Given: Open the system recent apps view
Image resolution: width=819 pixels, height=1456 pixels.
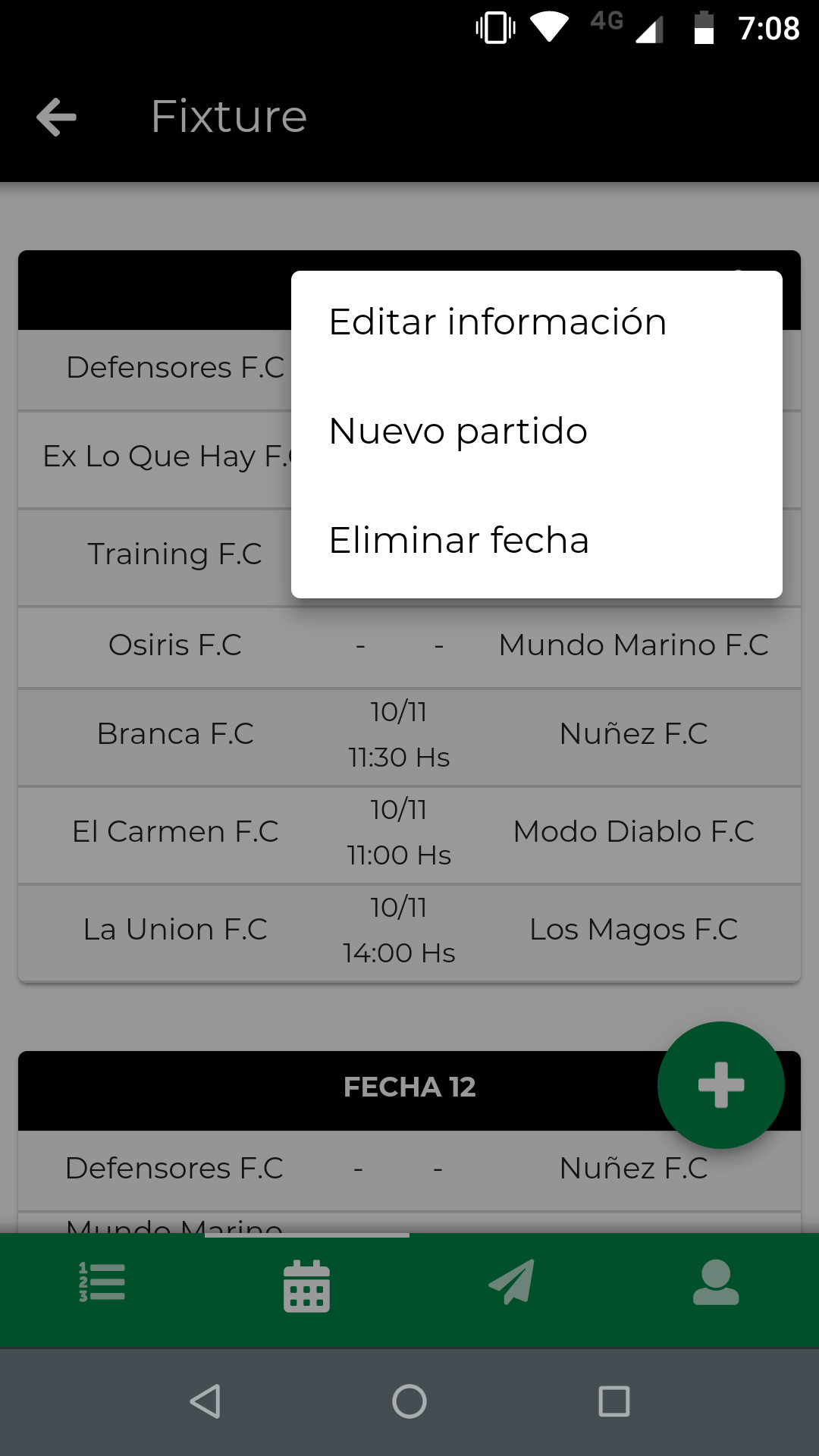Looking at the screenshot, I should click(x=614, y=1401).
